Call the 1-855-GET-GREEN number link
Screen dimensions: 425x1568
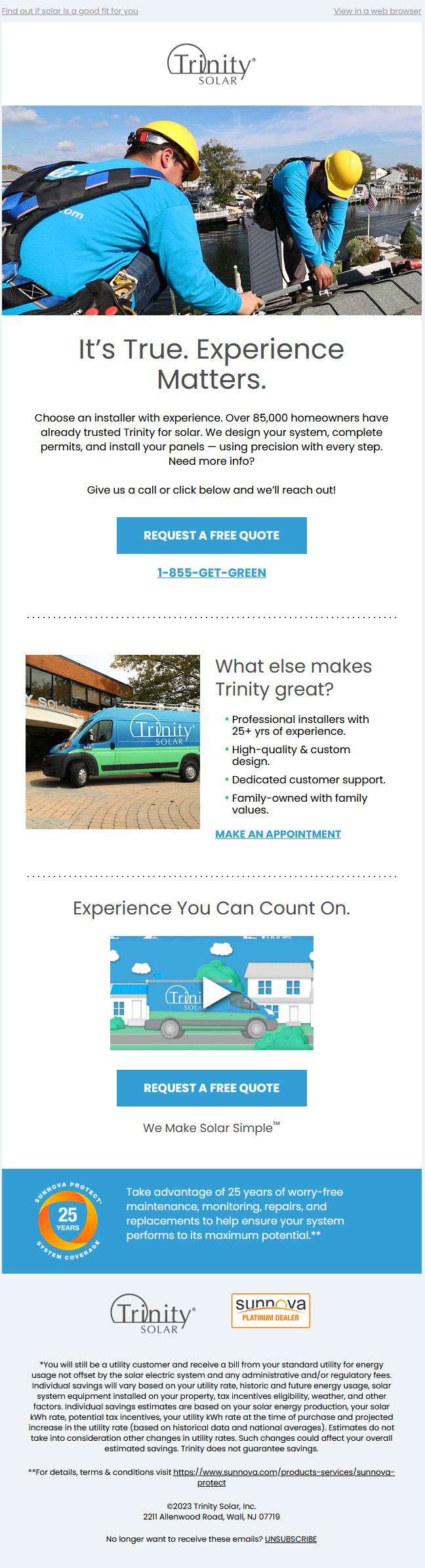pos(211,573)
